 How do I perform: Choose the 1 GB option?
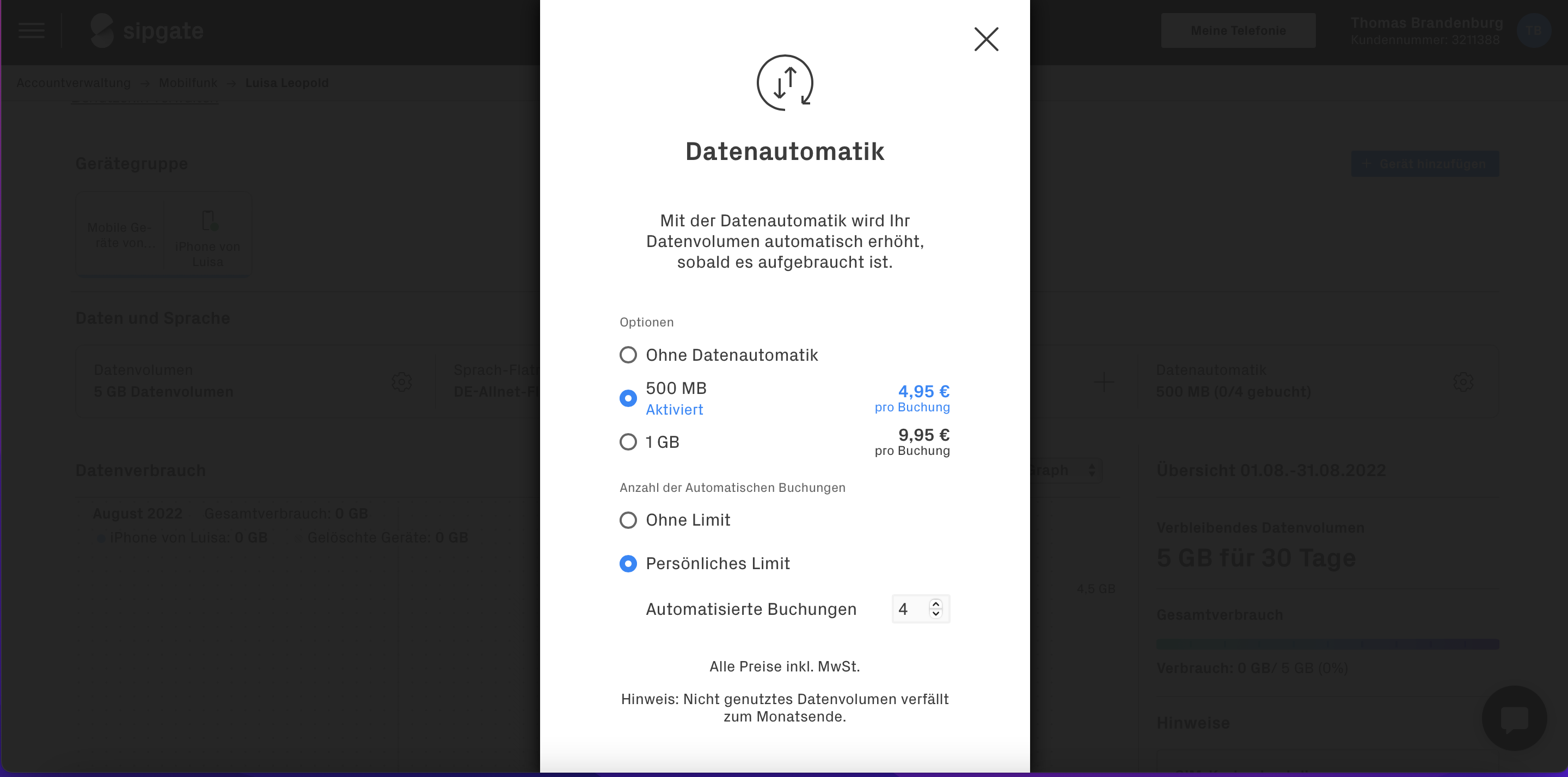pos(628,442)
